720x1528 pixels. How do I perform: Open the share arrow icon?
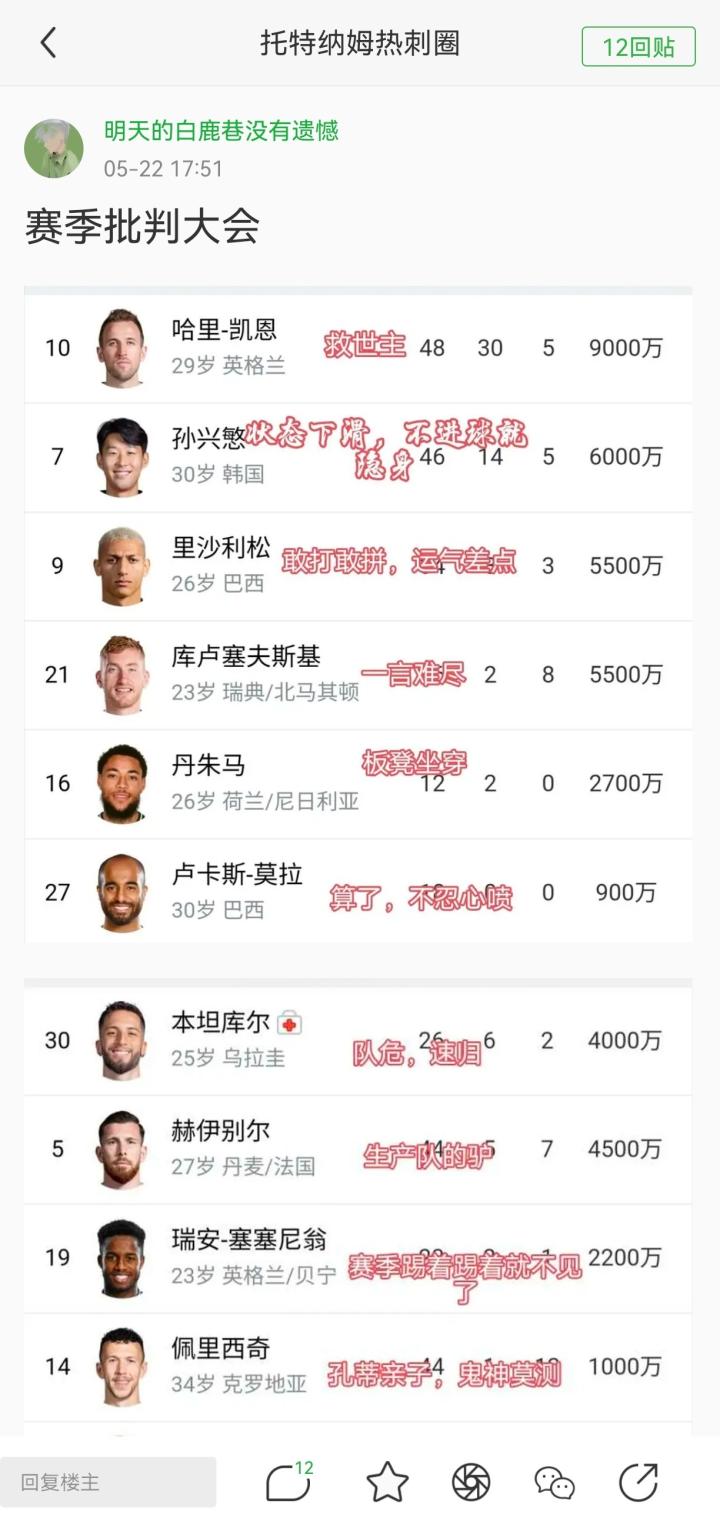[639, 1482]
